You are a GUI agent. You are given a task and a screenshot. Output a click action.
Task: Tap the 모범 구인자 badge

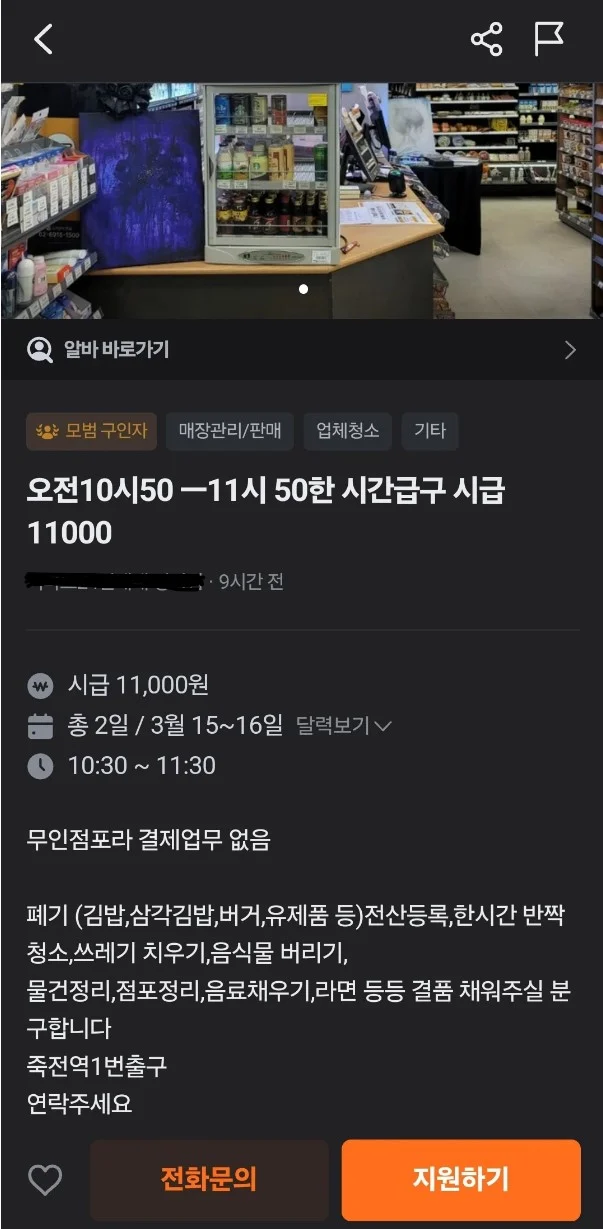click(x=91, y=431)
